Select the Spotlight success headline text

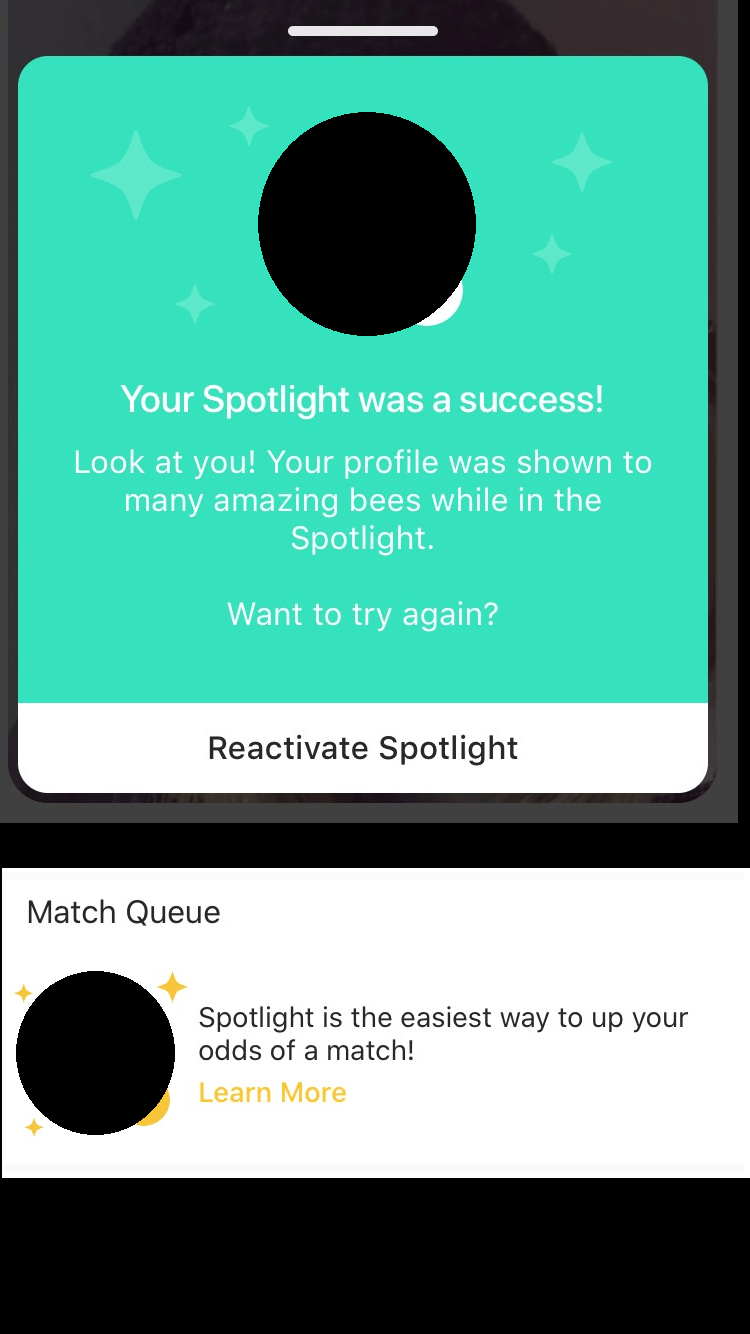pos(363,399)
